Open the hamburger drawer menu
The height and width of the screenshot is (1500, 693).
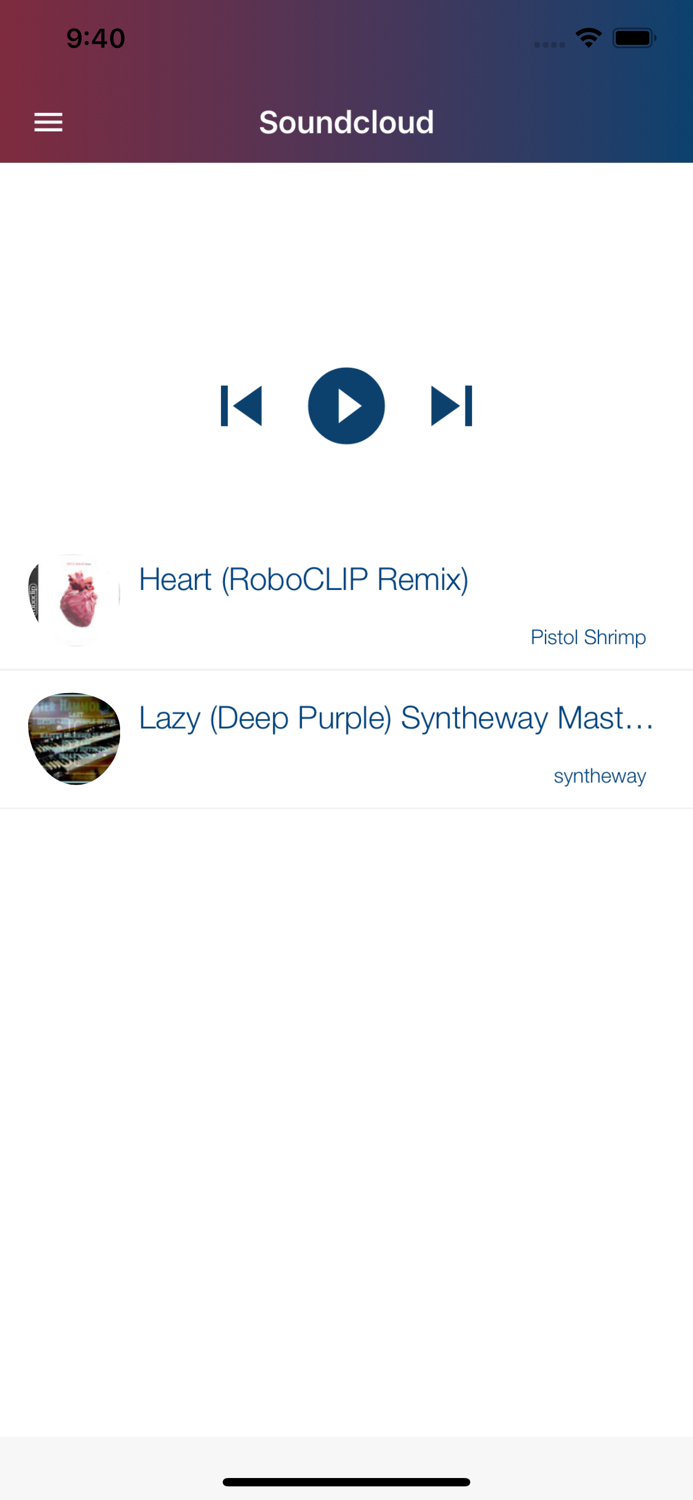48,122
